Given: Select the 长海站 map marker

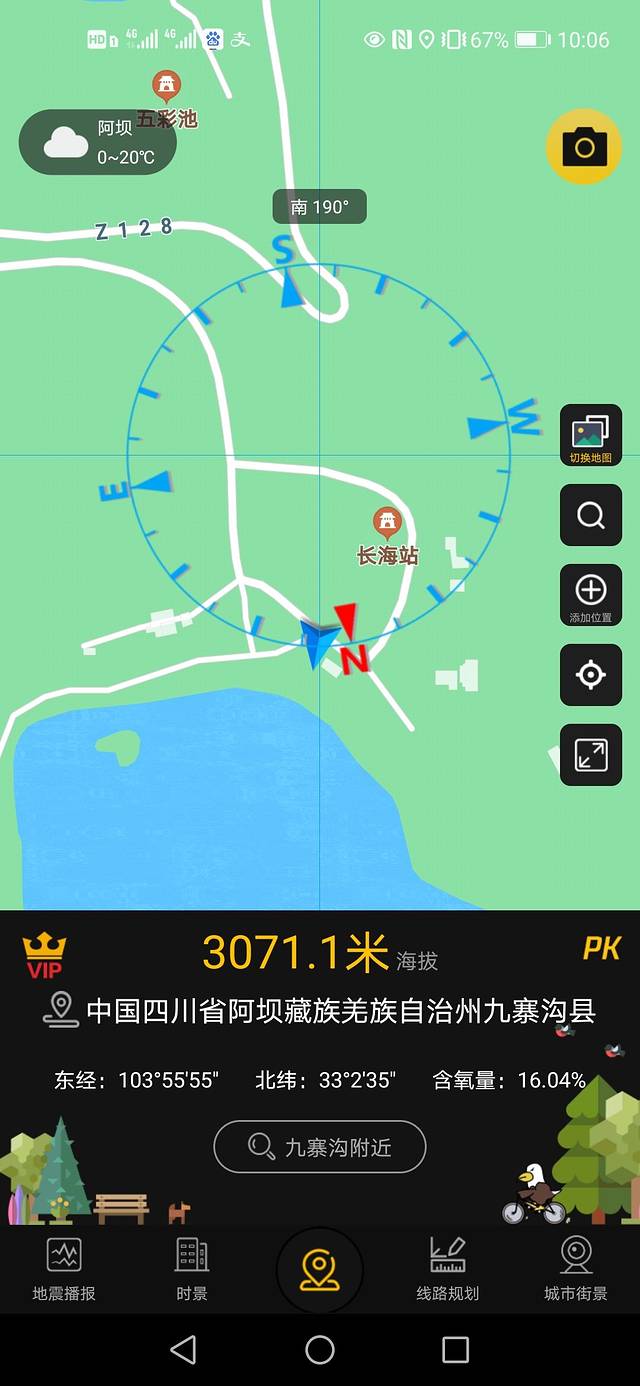Looking at the screenshot, I should pyautogui.click(x=387, y=523).
